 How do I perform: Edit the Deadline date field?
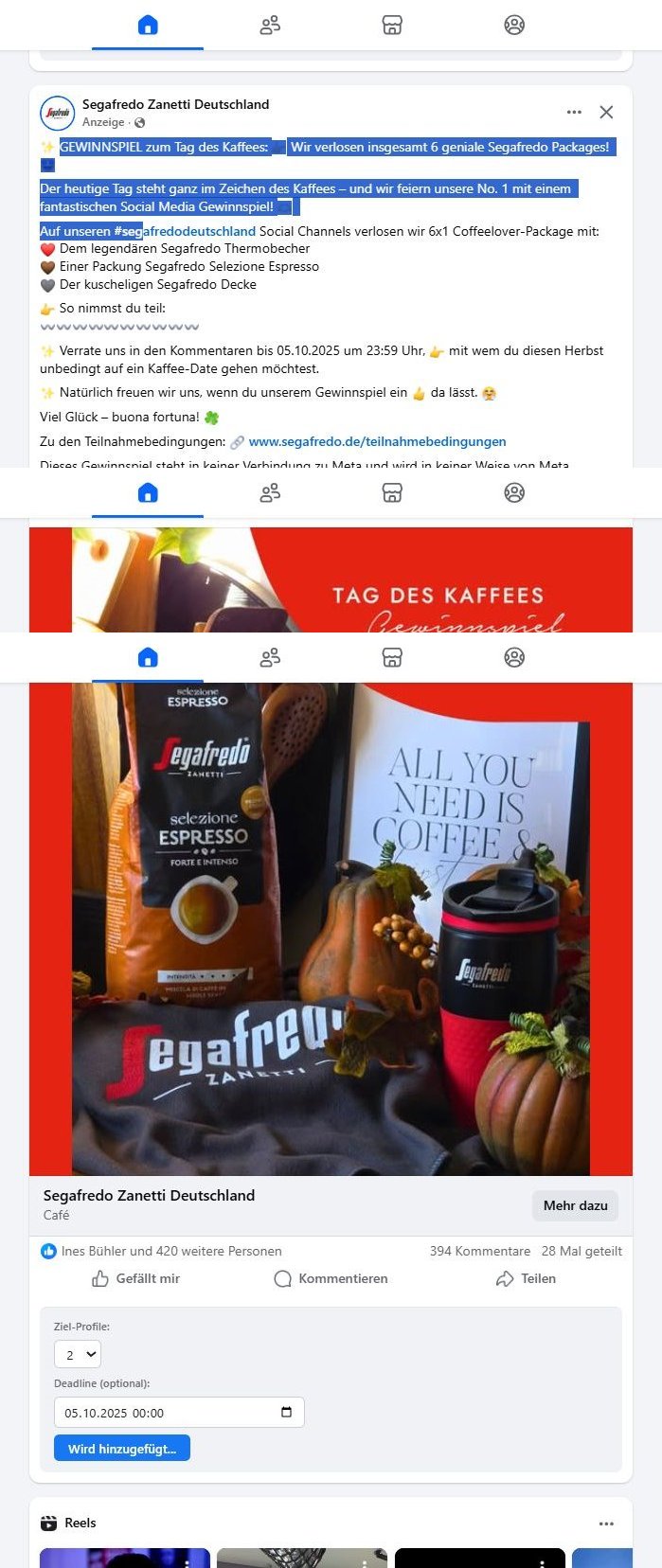(161, 1413)
